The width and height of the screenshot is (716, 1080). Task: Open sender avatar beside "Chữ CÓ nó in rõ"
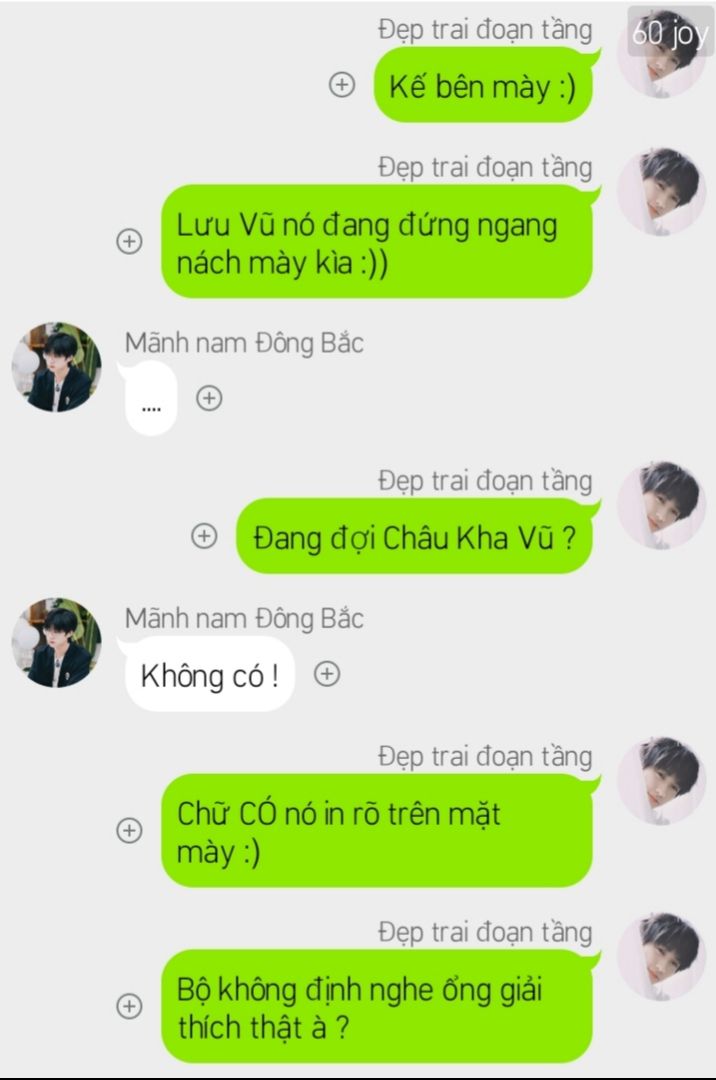click(x=661, y=781)
